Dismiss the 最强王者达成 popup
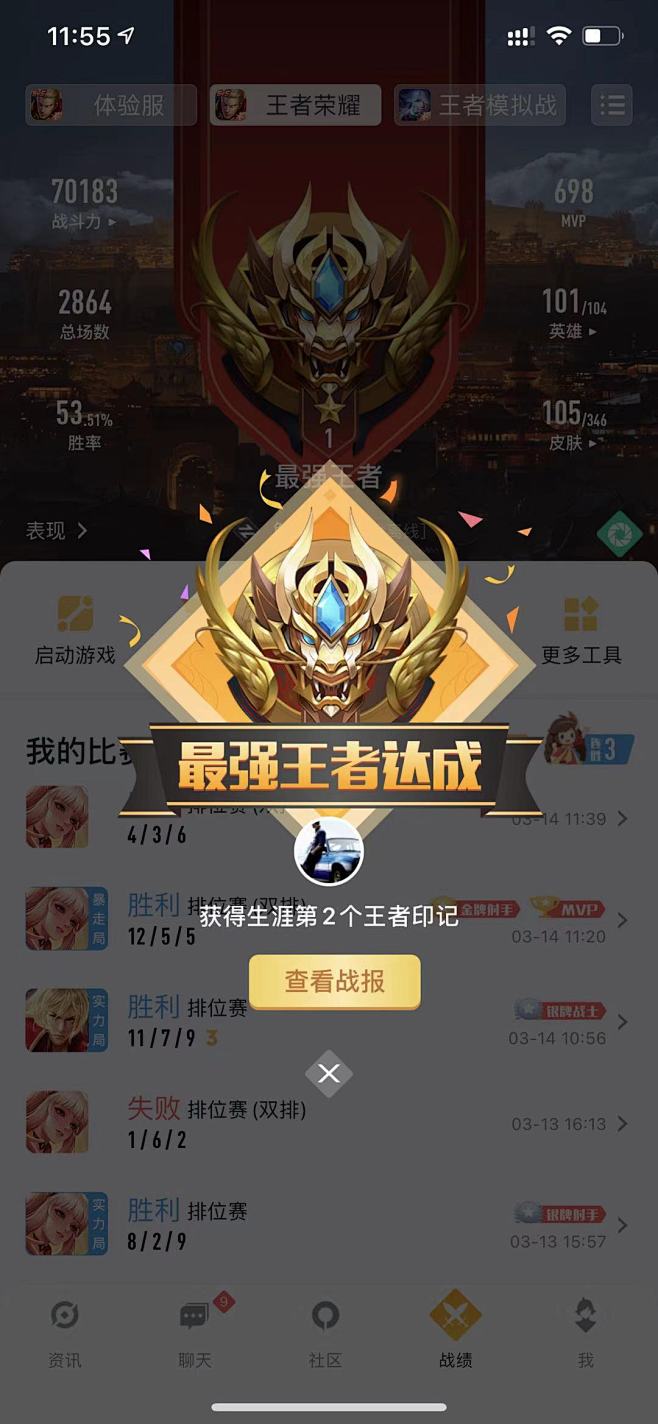Screen dimensions: 658x1424 [x=329, y=1074]
